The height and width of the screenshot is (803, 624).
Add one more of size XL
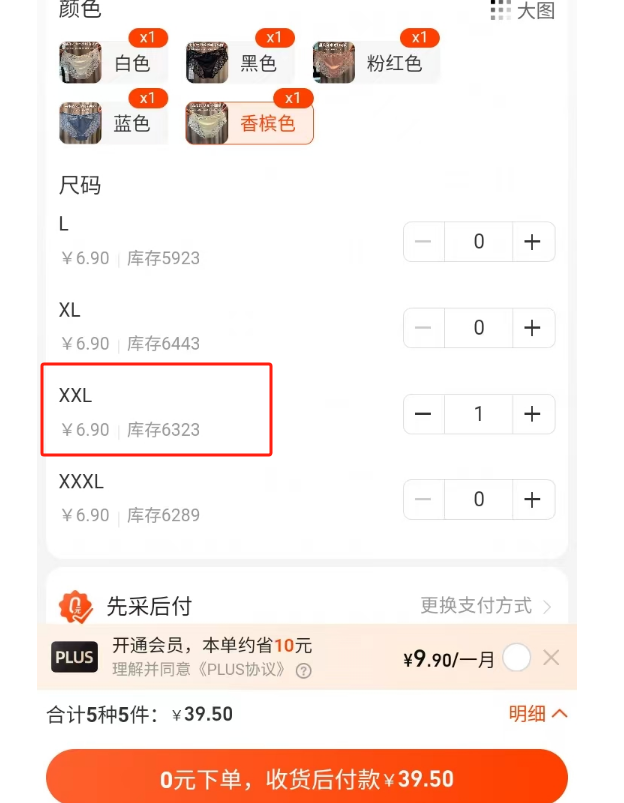click(533, 328)
